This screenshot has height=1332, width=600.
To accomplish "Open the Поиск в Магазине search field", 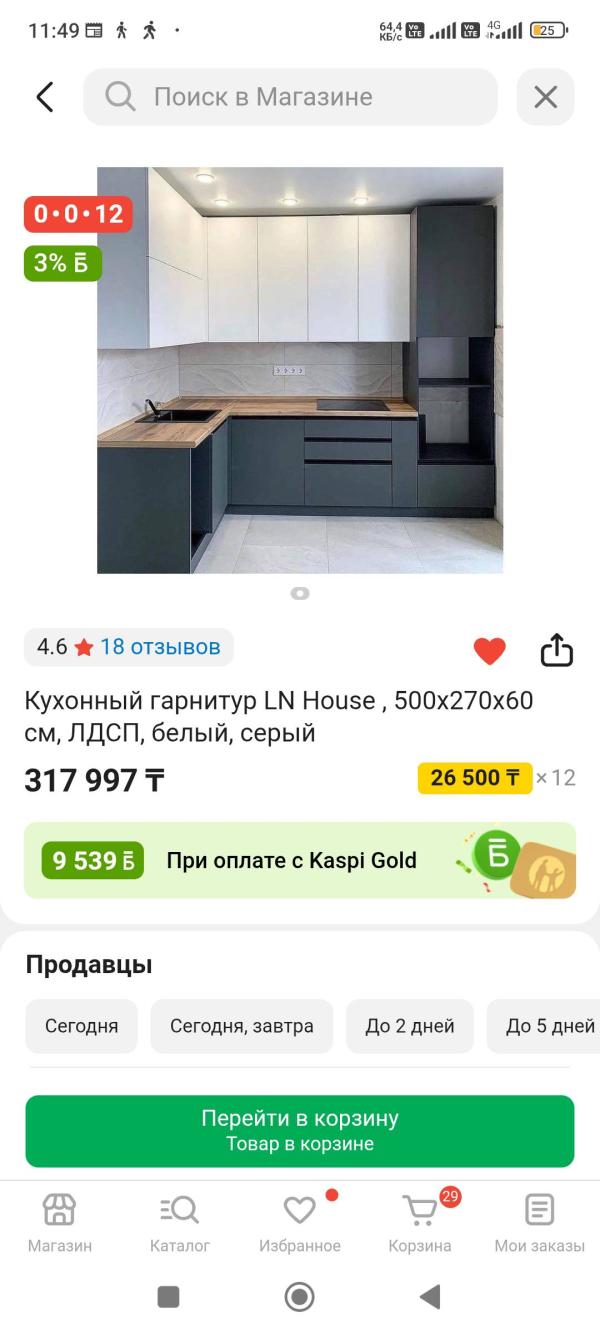I will point(290,97).
